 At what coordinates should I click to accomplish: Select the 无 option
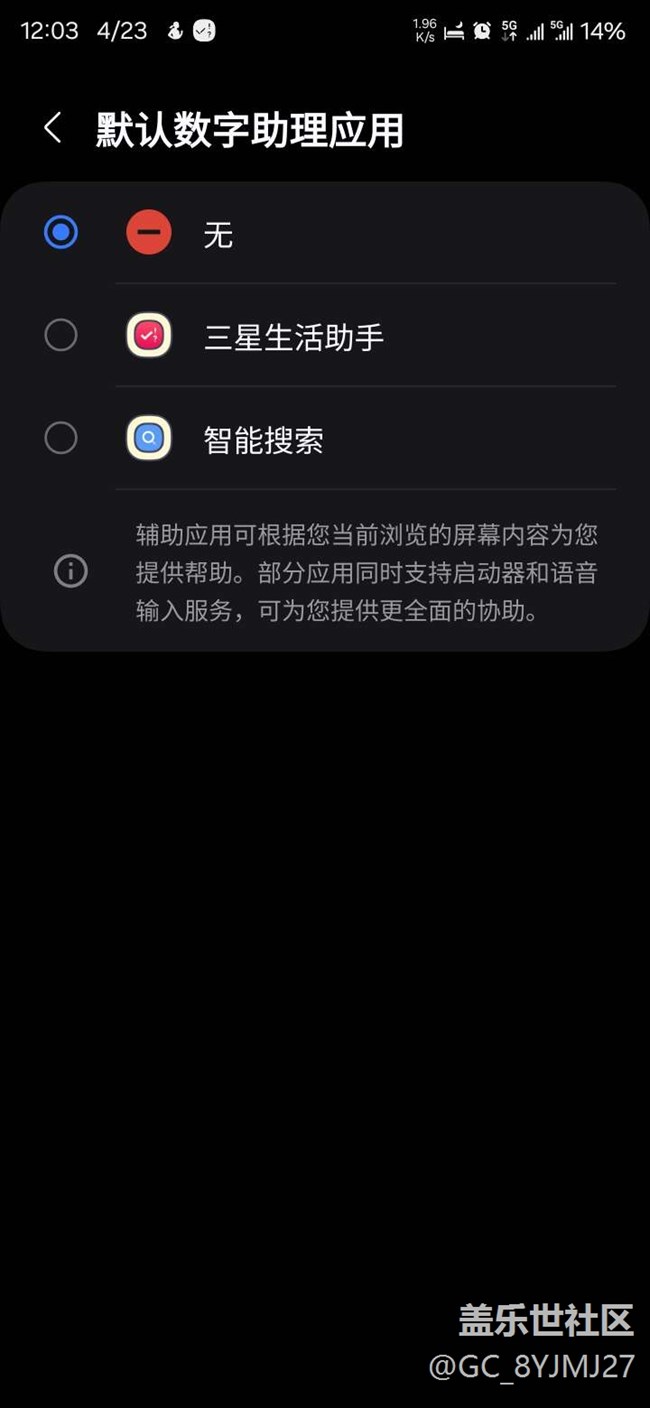[61, 233]
